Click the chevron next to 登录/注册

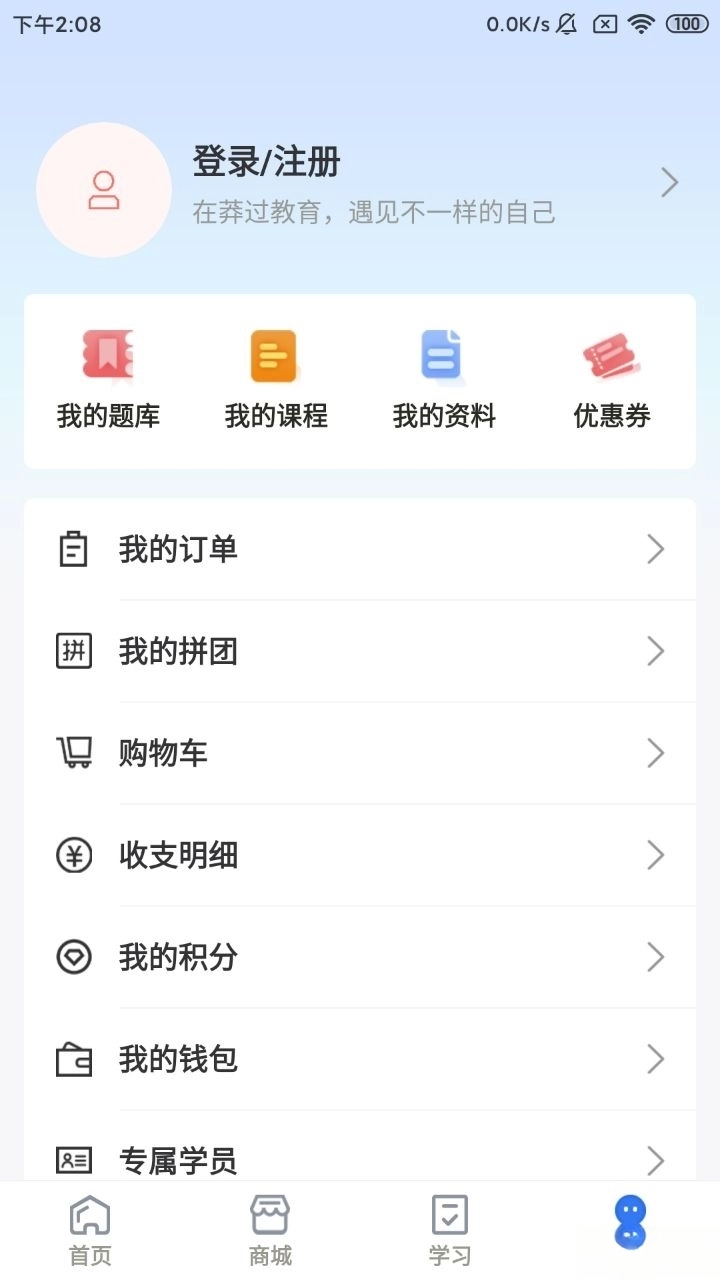pos(669,181)
